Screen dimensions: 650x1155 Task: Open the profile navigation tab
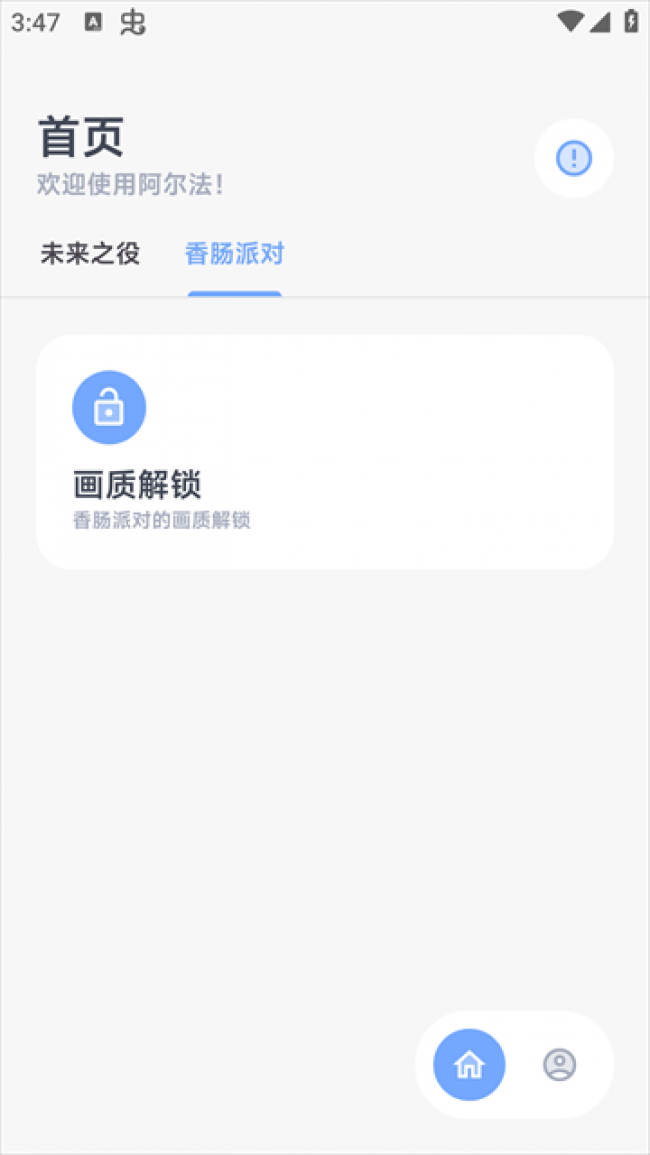[559, 1065]
